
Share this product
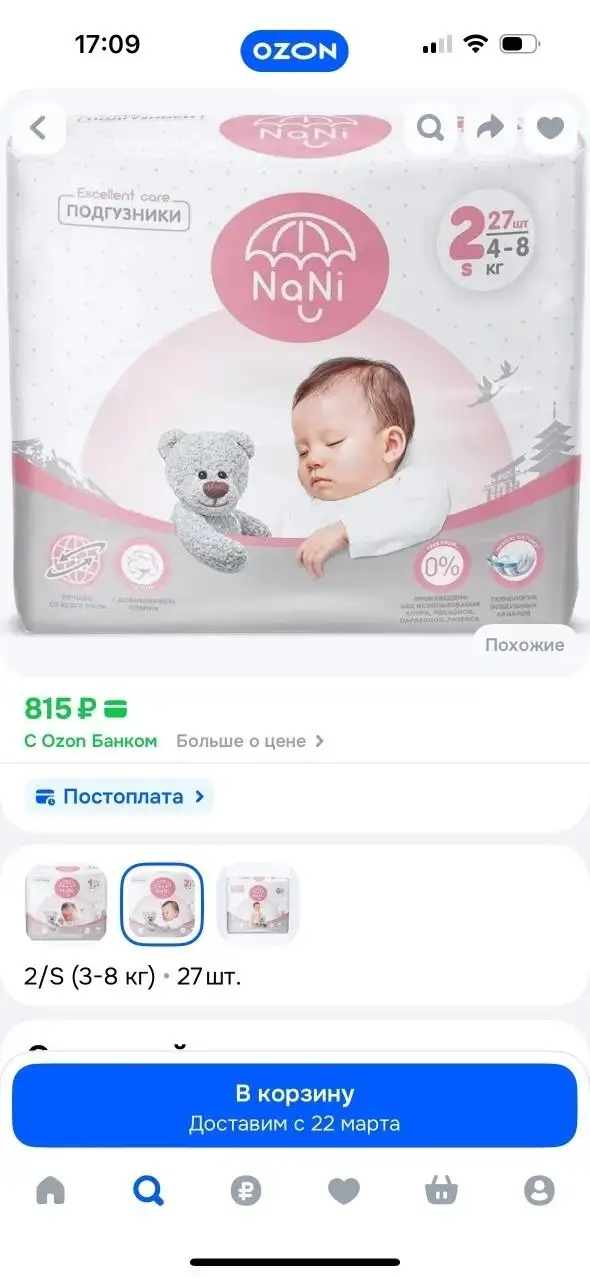pos(490,128)
